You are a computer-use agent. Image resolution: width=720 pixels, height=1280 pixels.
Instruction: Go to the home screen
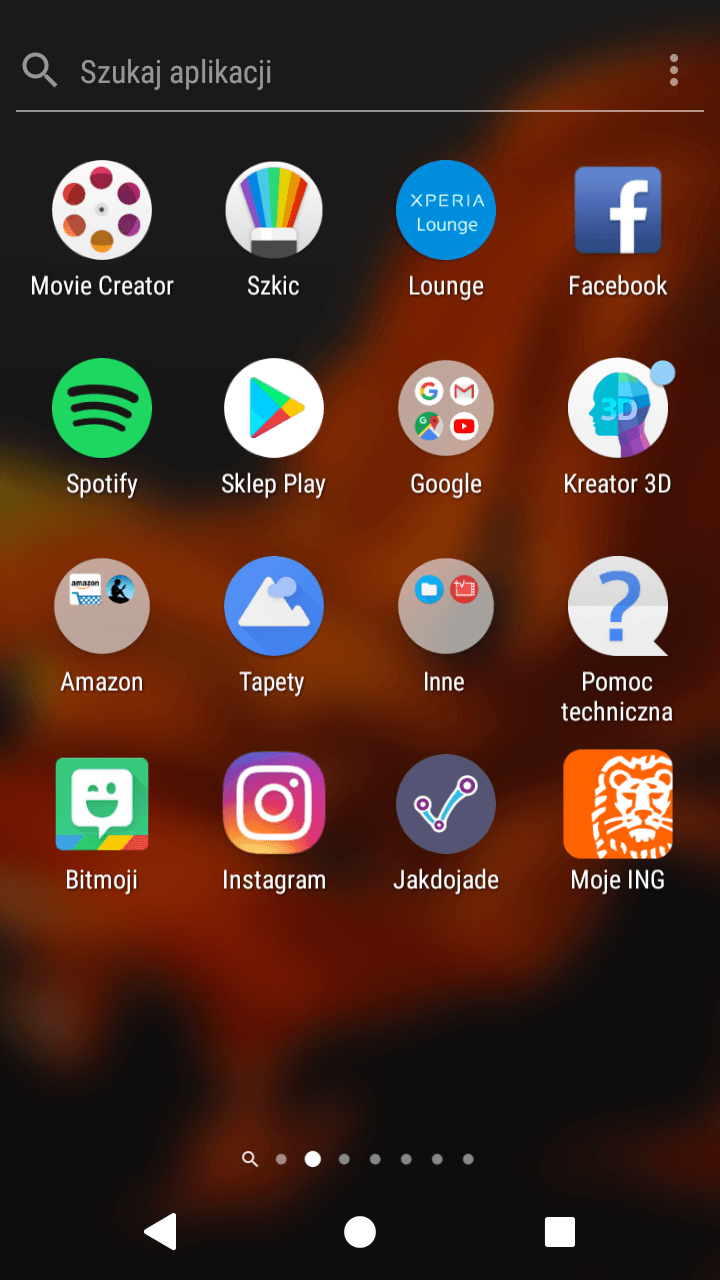tap(360, 1232)
